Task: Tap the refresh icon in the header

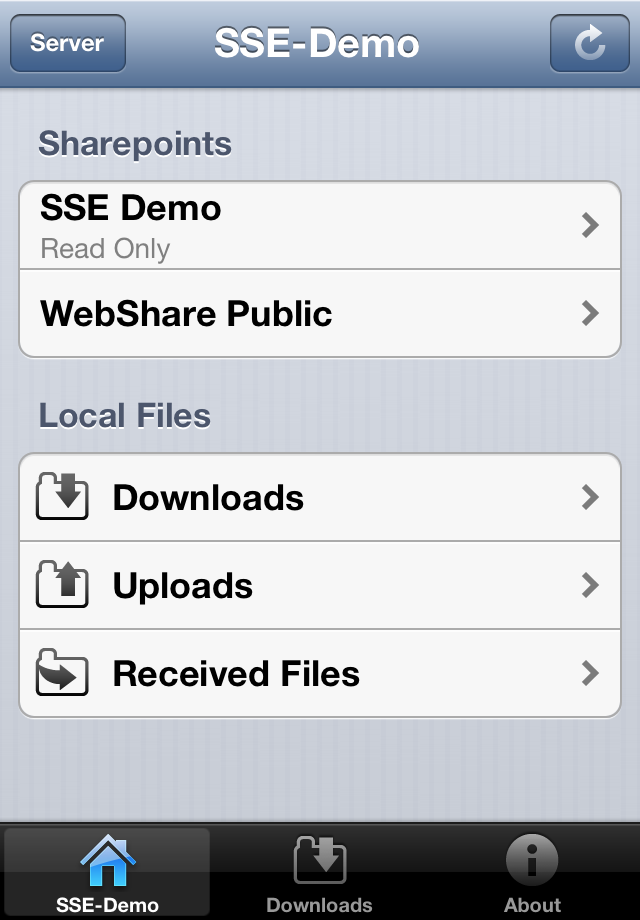Action: pos(589,43)
